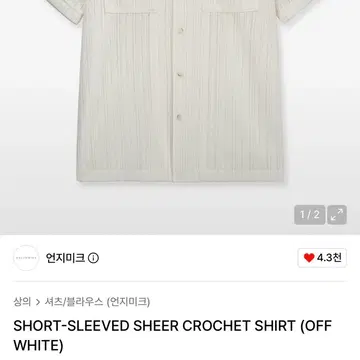Show the brand info icon next to 언지미크
The image size is (360, 360).
coord(93,258)
